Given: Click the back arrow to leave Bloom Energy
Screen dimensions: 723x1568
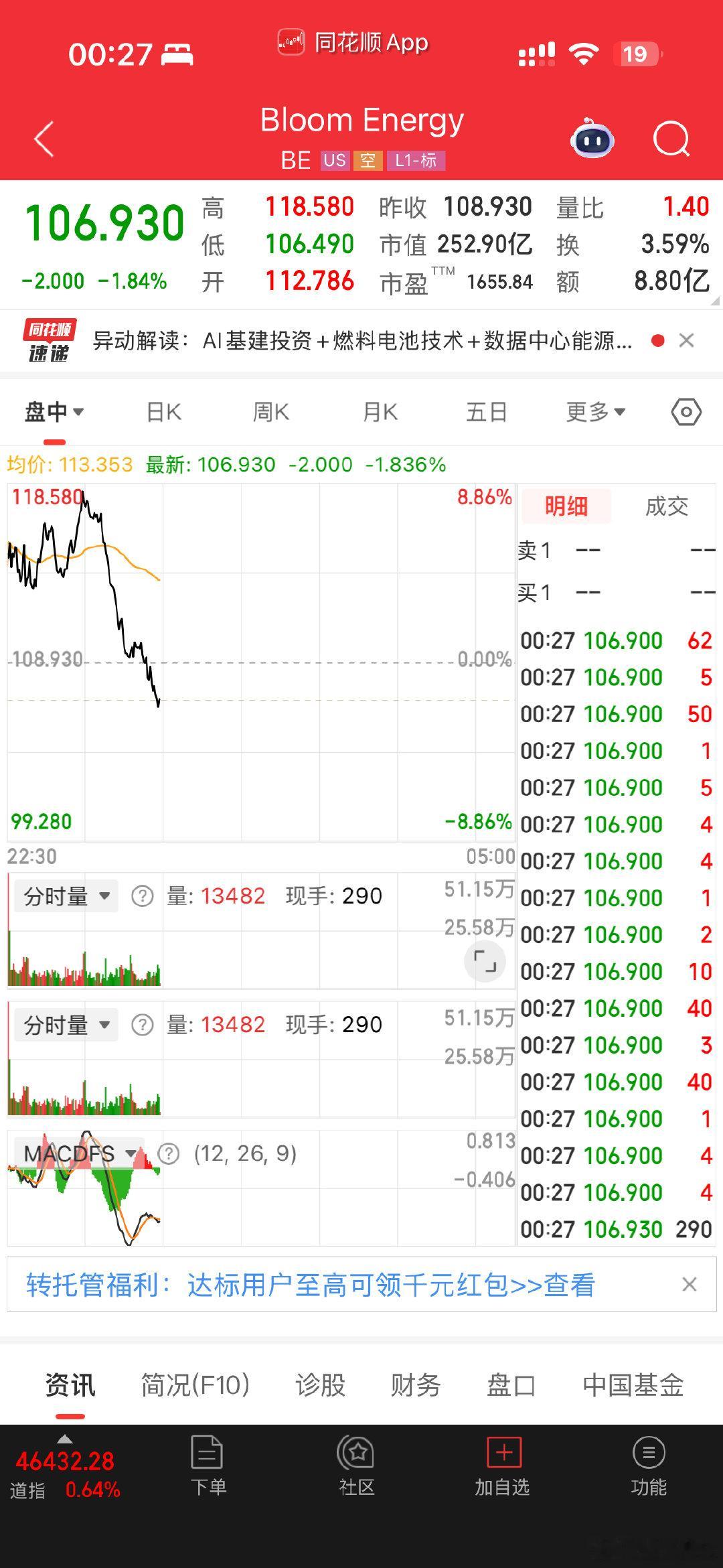Looking at the screenshot, I should [x=43, y=139].
